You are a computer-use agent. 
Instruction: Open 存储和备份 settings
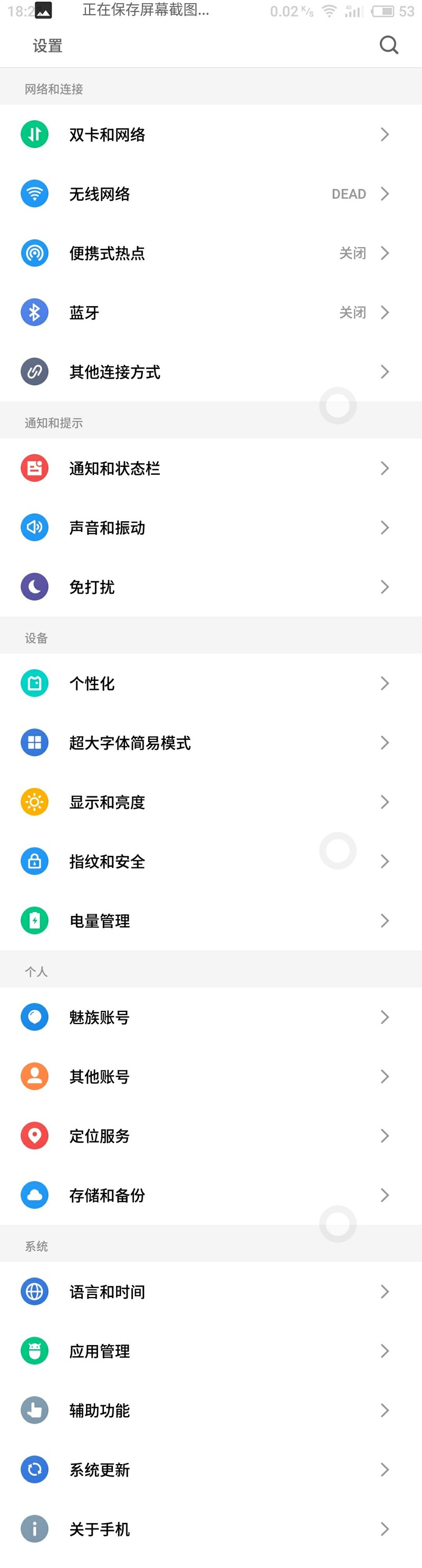[107, 1195]
